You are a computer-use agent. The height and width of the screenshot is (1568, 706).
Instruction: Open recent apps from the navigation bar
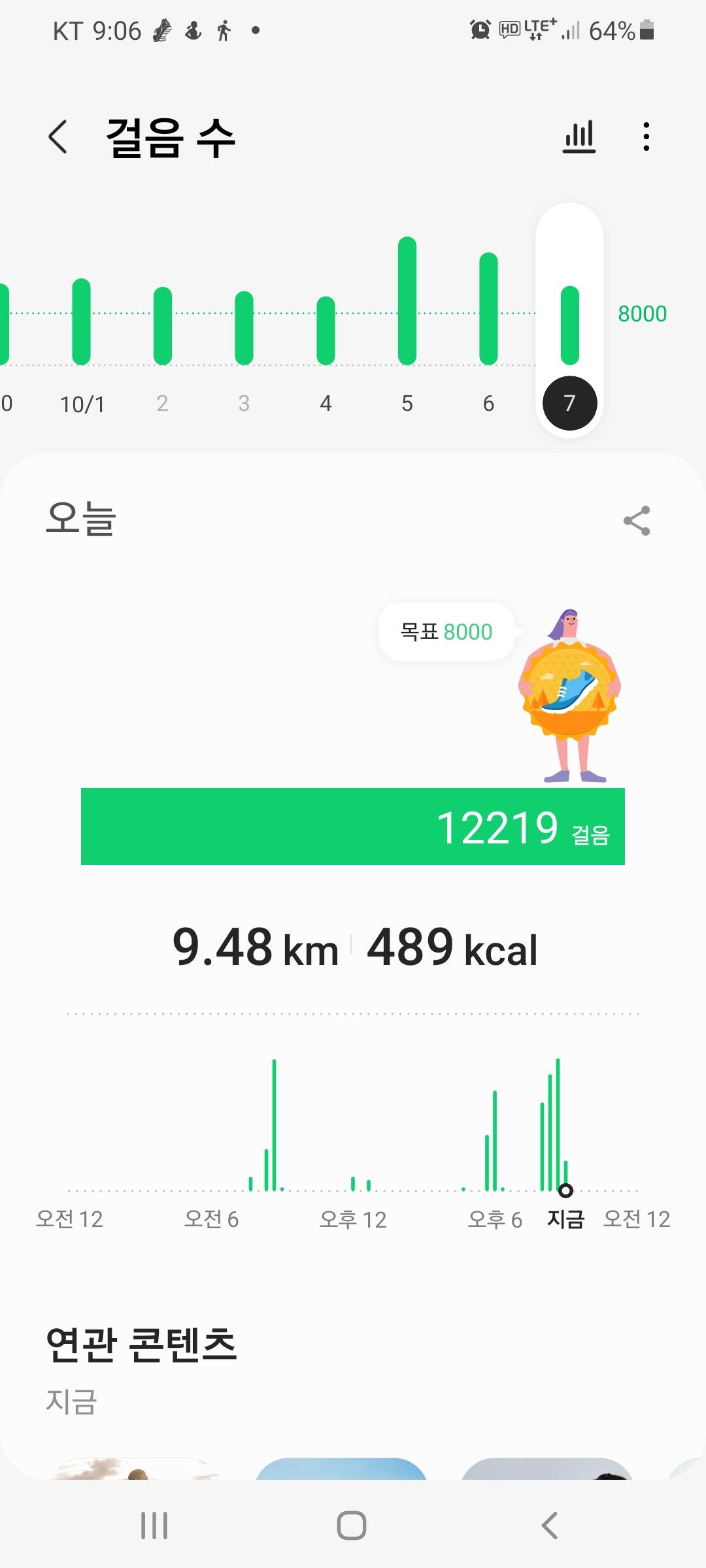point(154,1526)
